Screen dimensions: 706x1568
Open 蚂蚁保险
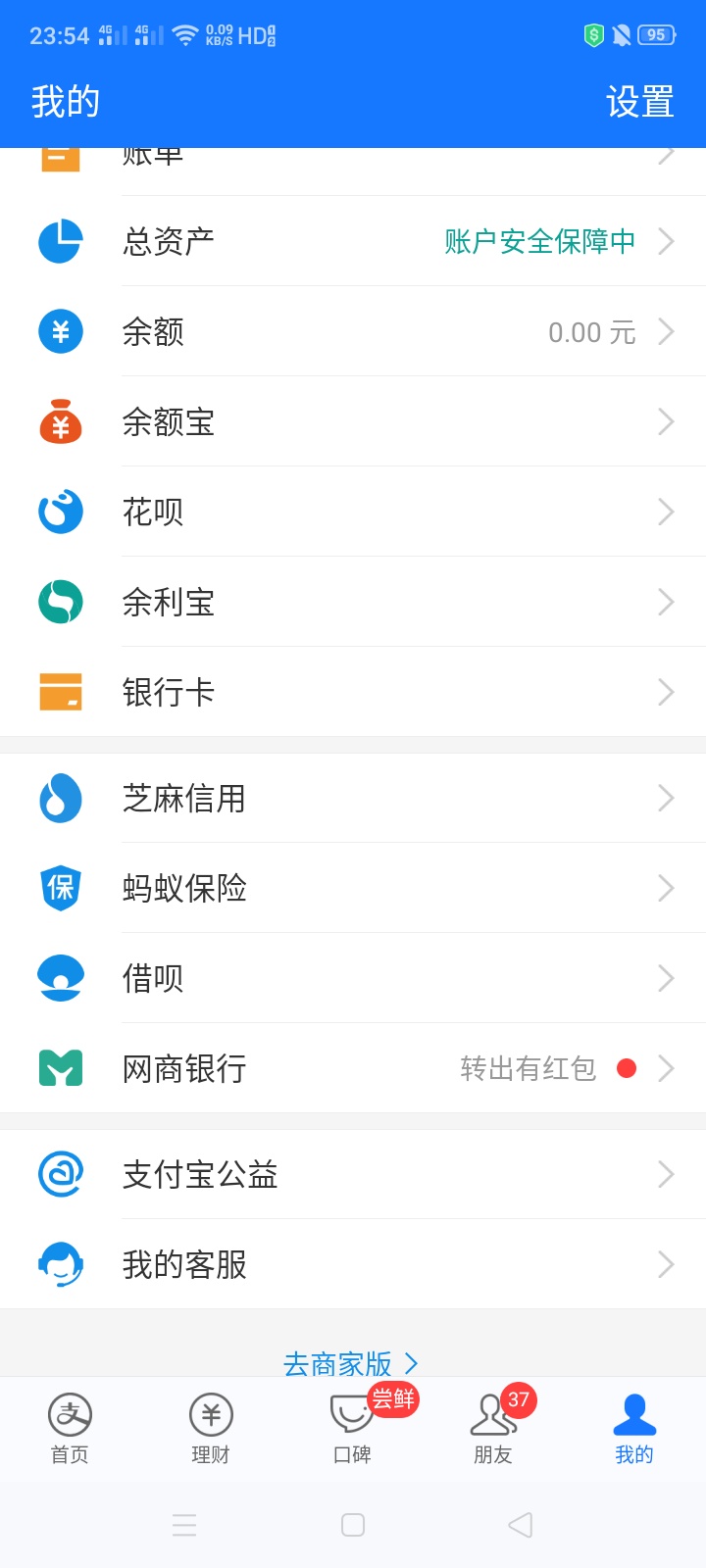click(353, 888)
